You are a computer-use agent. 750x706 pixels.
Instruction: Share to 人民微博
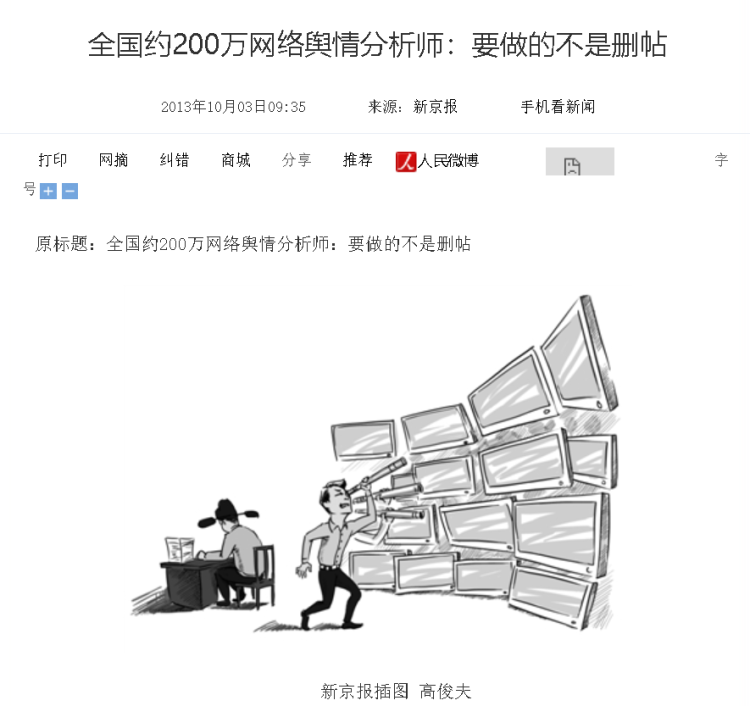point(438,161)
